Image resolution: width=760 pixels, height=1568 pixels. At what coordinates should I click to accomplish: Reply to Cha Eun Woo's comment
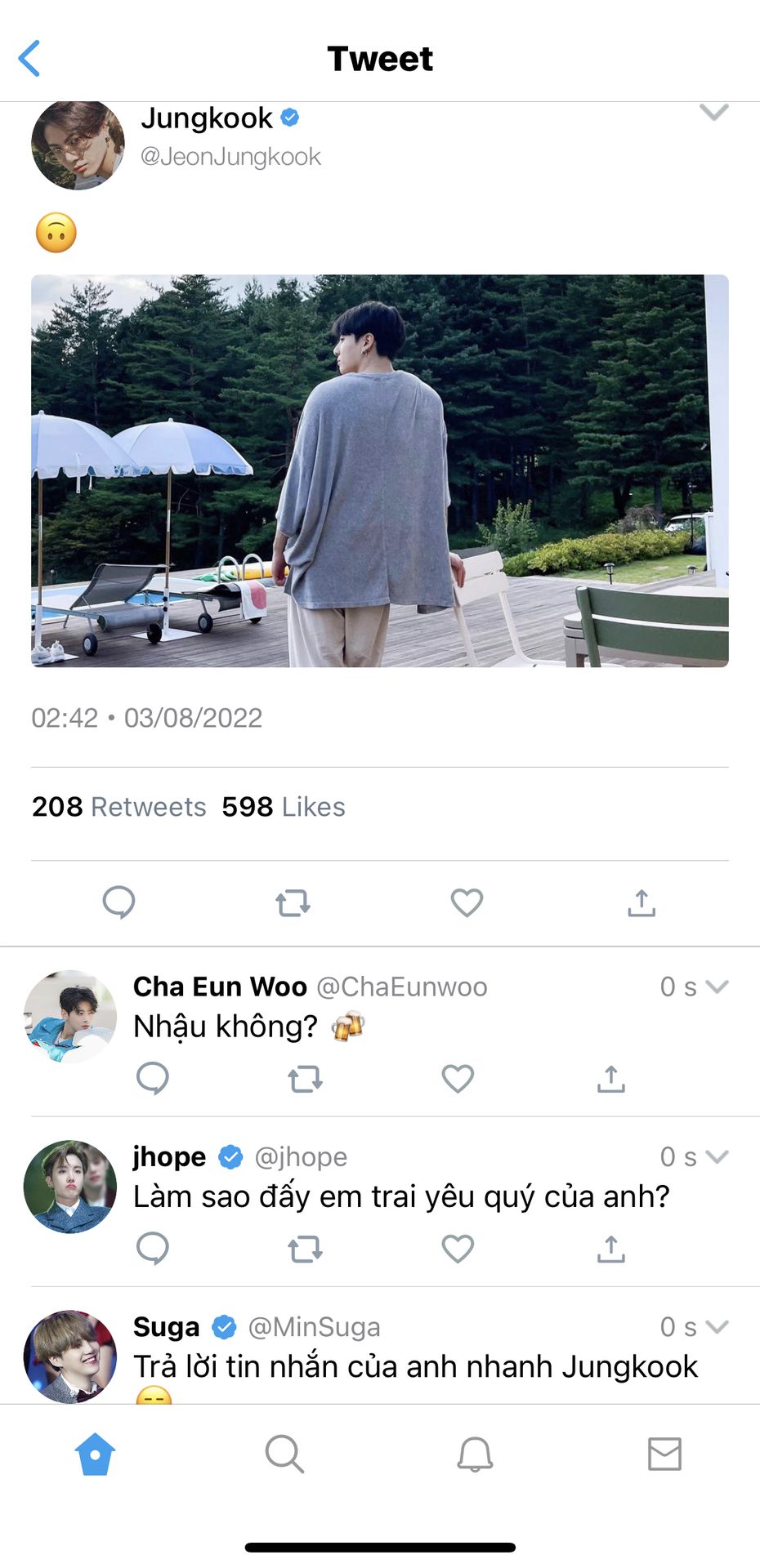click(x=153, y=1078)
